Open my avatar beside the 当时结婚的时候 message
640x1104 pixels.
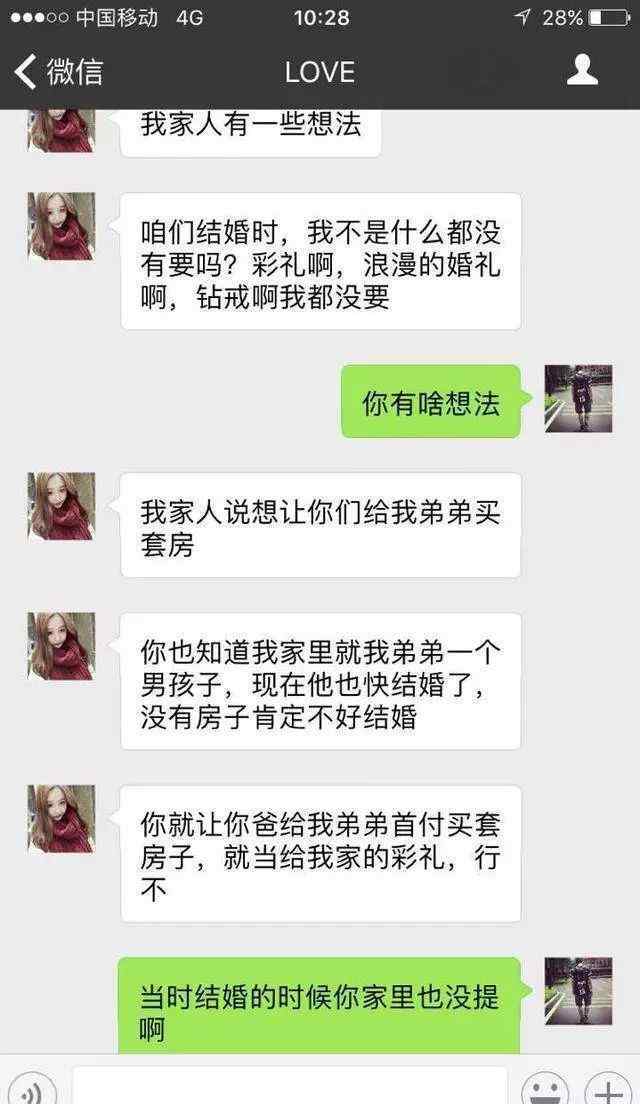[x=578, y=990]
